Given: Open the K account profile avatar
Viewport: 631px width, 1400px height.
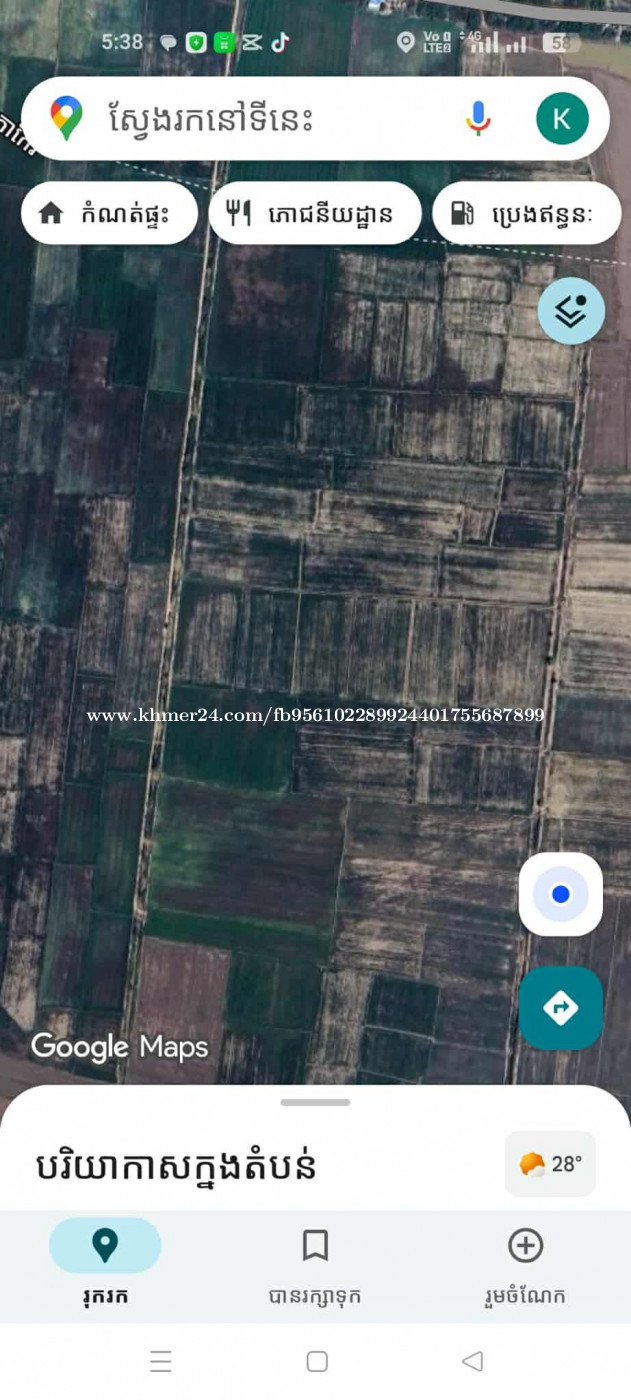Looking at the screenshot, I should (x=562, y=119).
